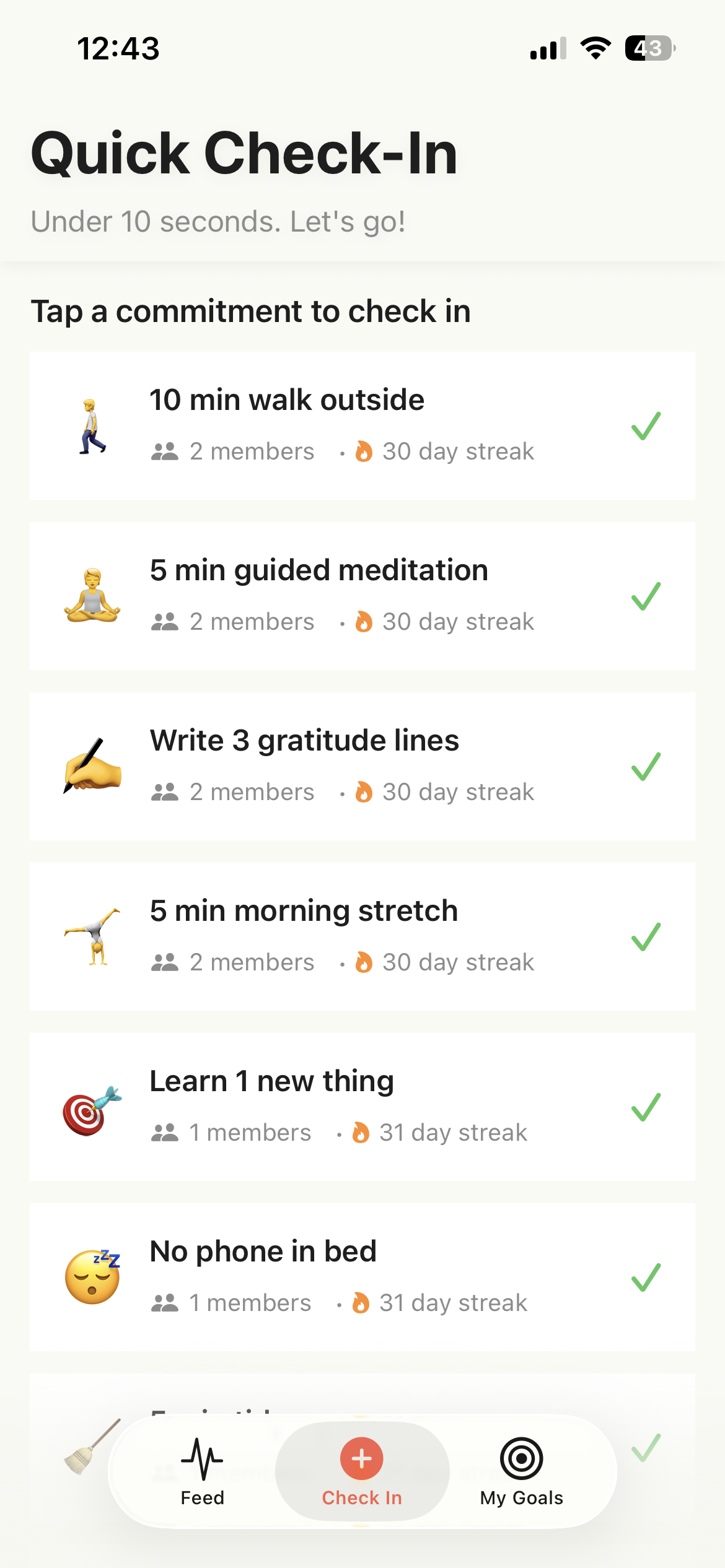Tap the writing hand icon for gratitude lines
725x1568 pixels.
(92, 766)
